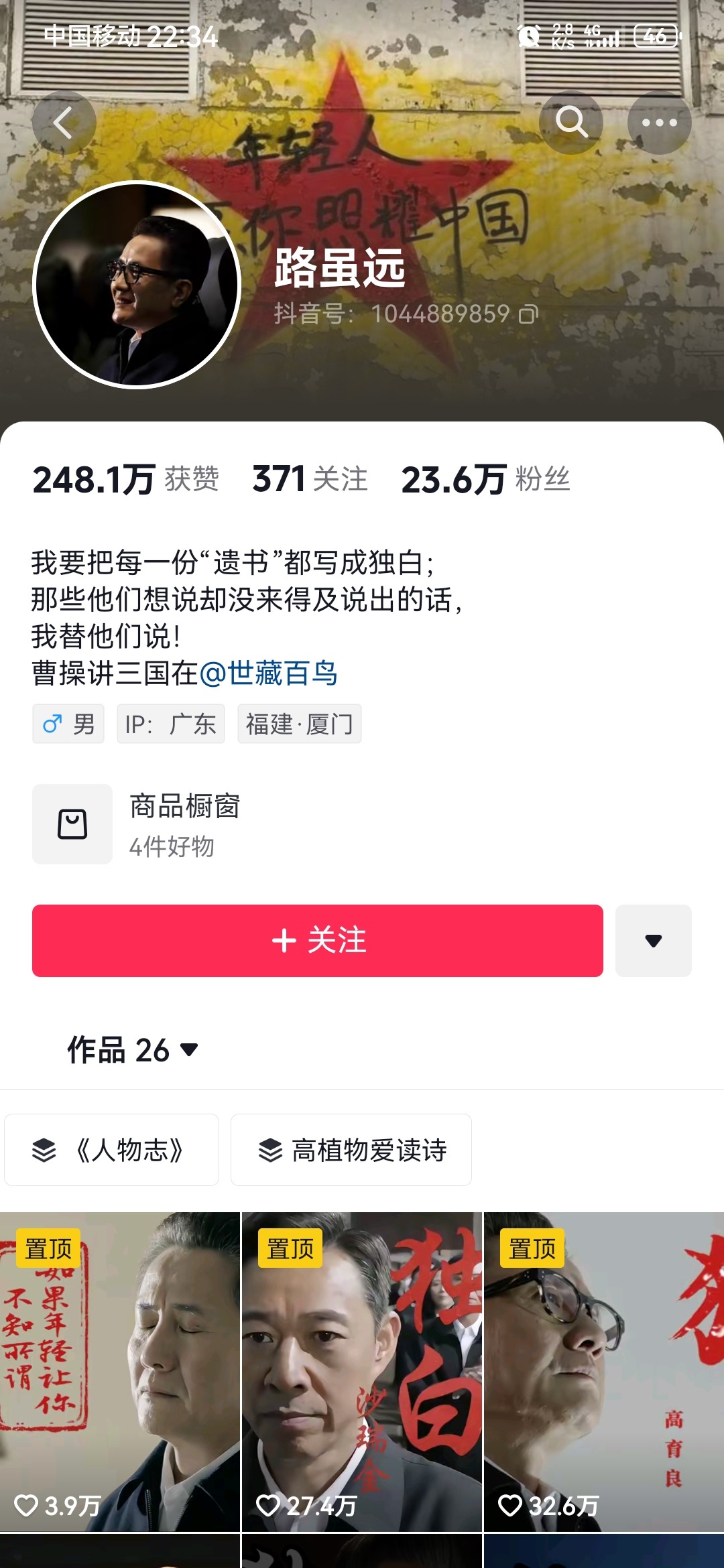Open search on this profile
Viewport: 724px width, 1568px height.
click(571, 123)
